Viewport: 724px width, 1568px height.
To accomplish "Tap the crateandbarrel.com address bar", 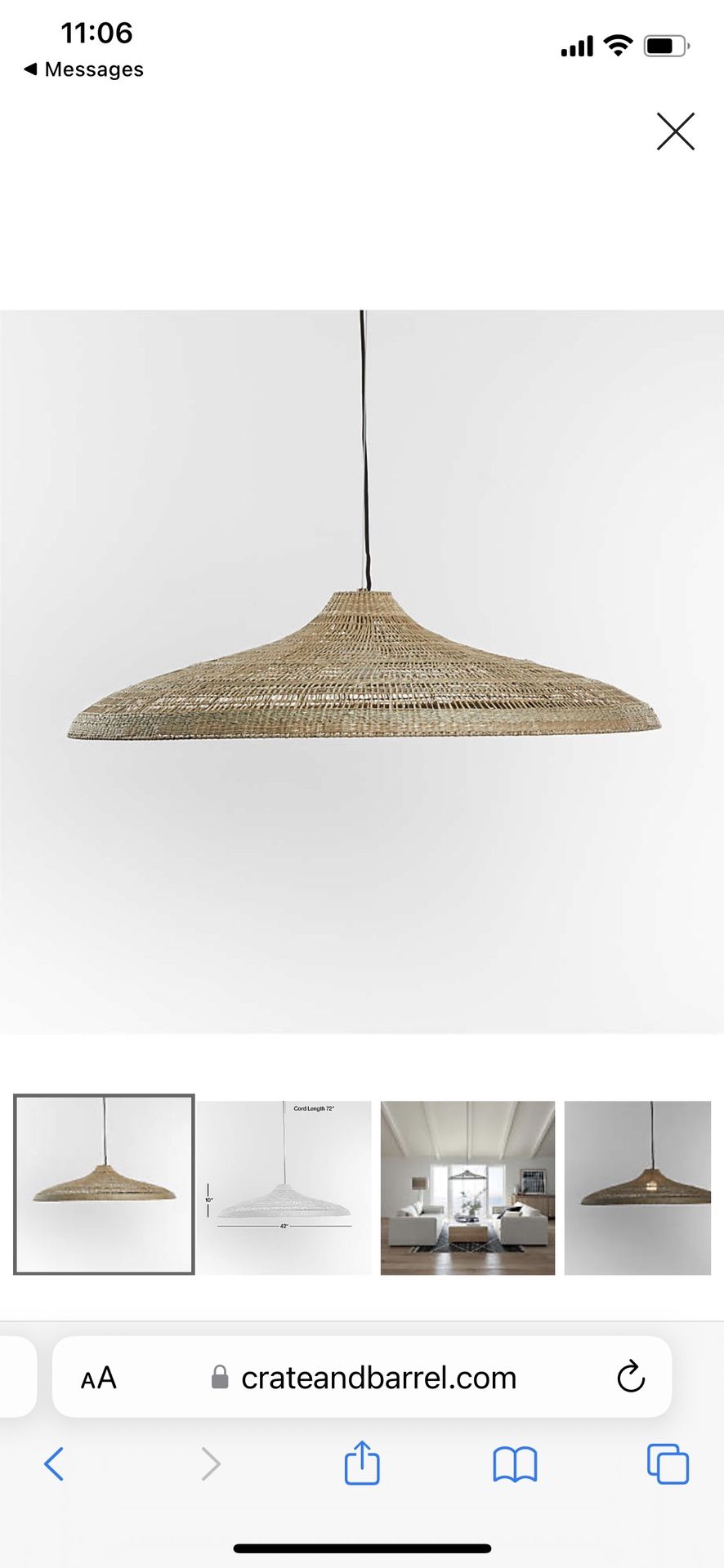I will coord(364,1378).
